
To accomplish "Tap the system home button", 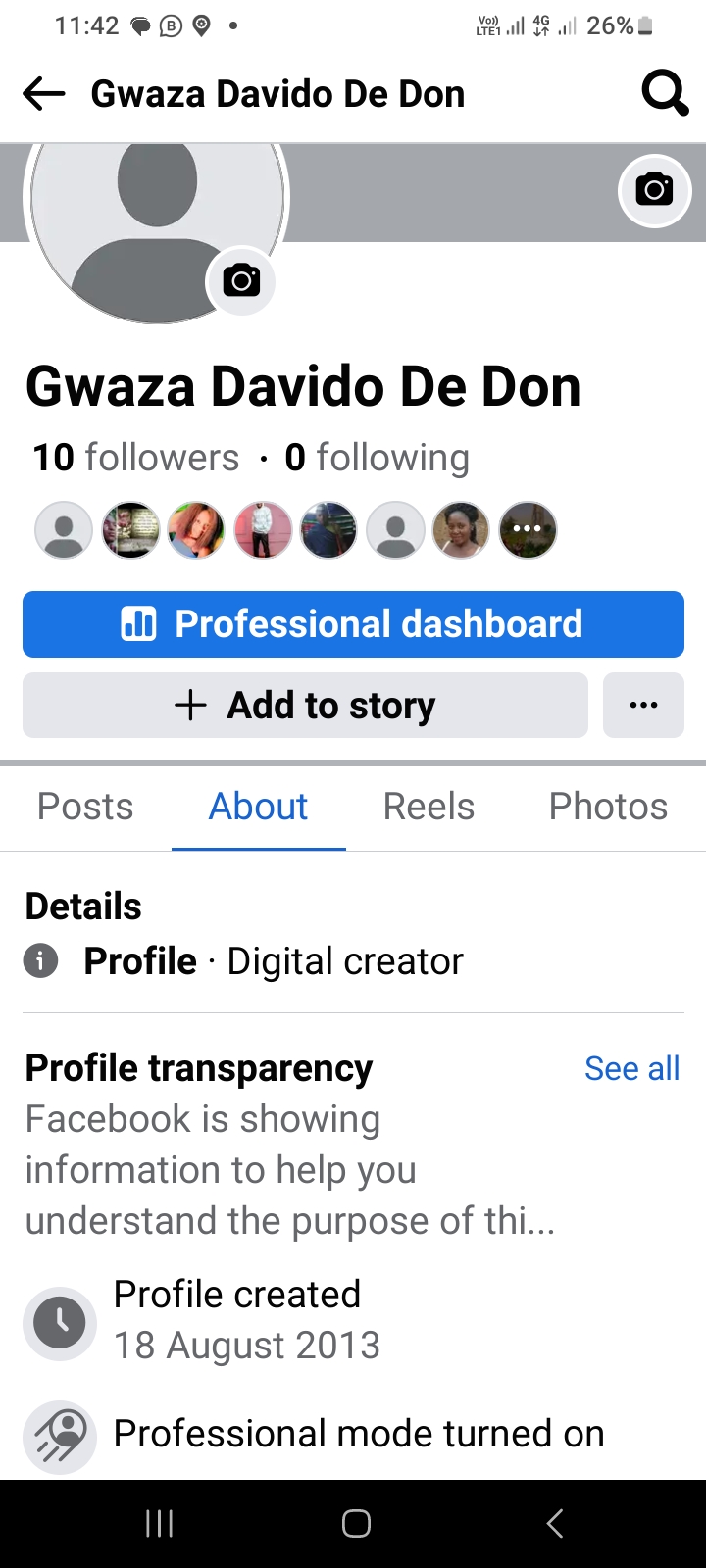I will tap(356, 1523).
